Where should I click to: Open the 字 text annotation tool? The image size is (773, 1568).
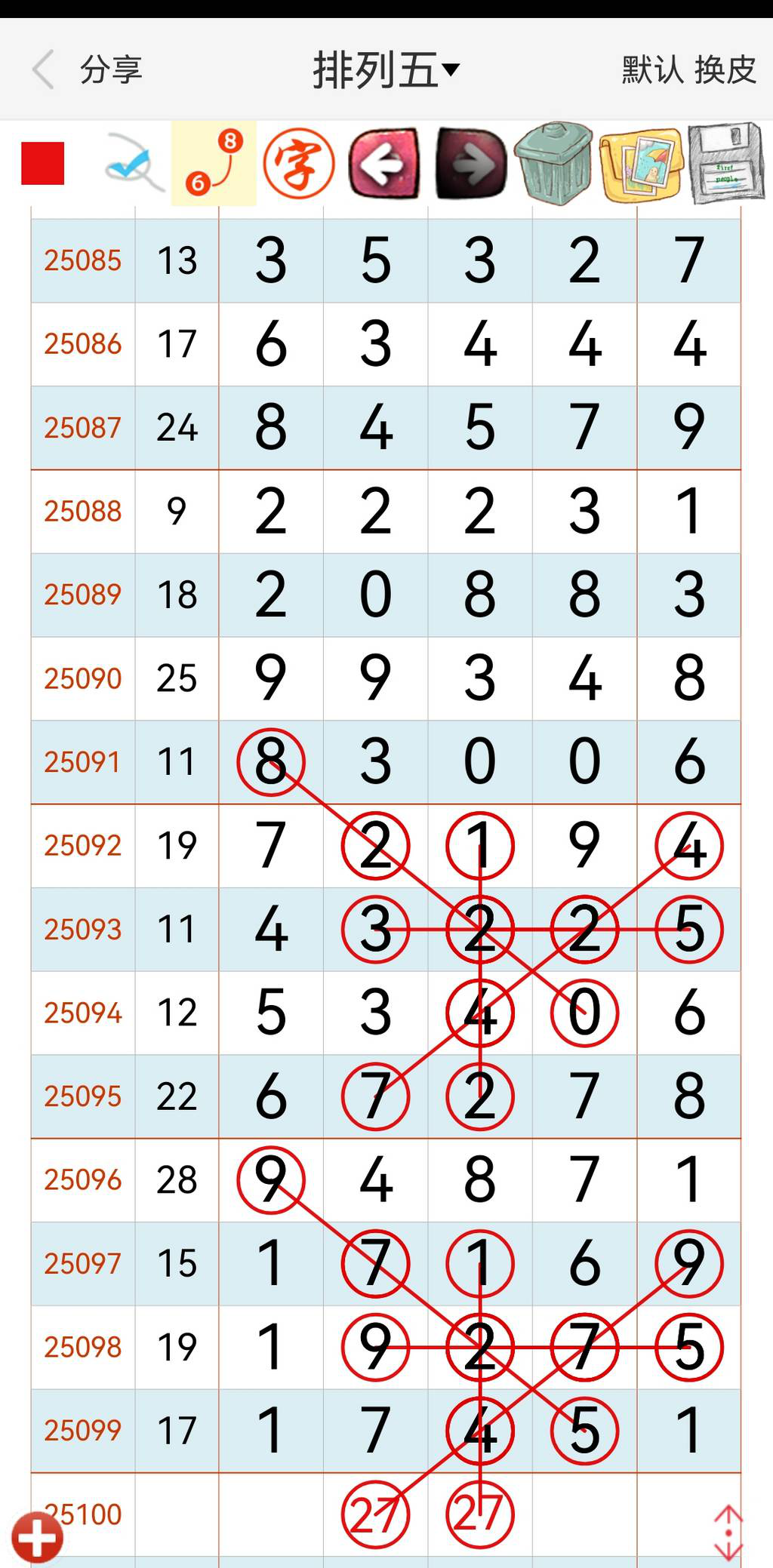(x=299, y=163)
